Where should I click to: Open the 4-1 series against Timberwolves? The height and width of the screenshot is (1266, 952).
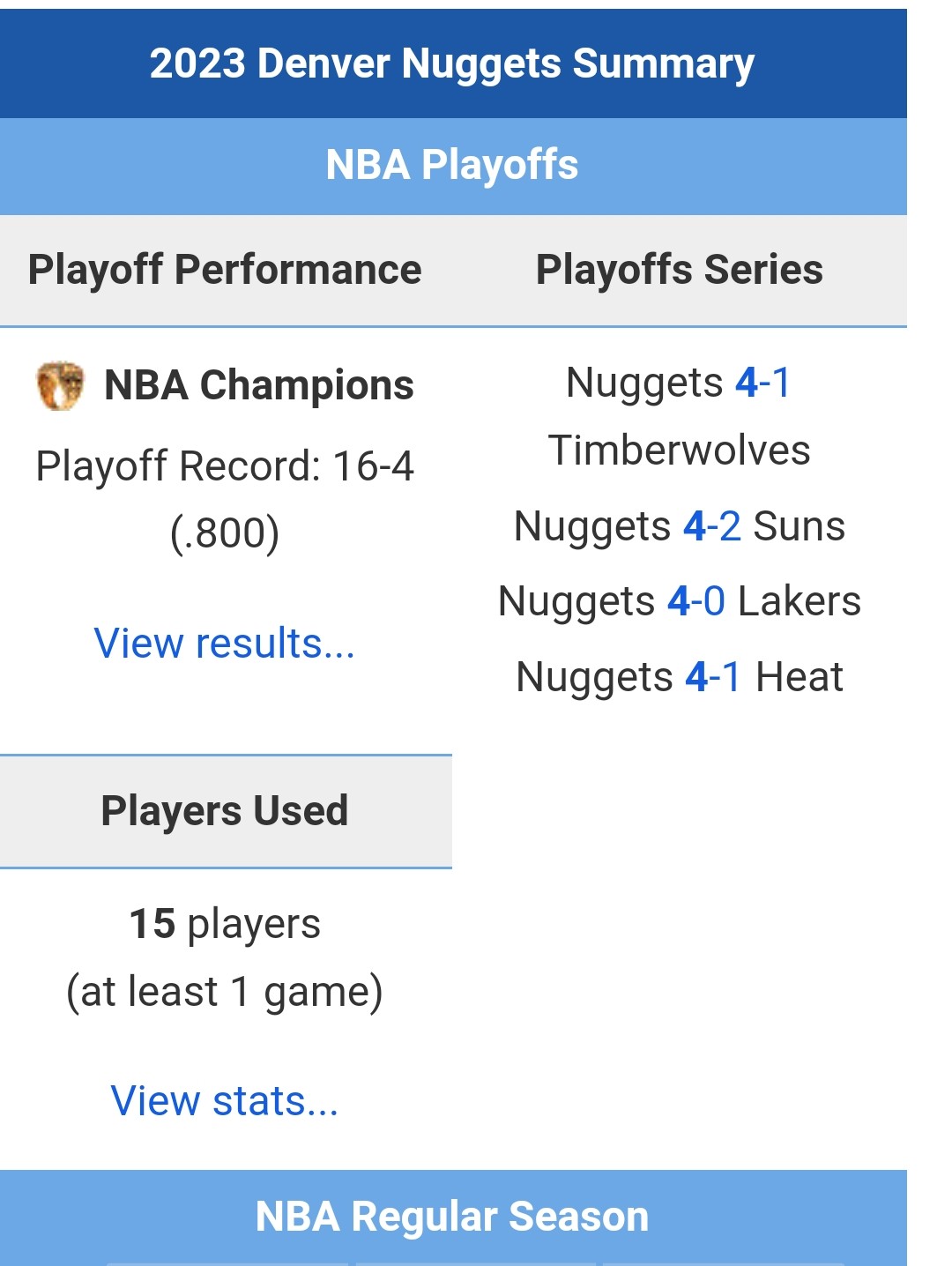tap(762, 383)
